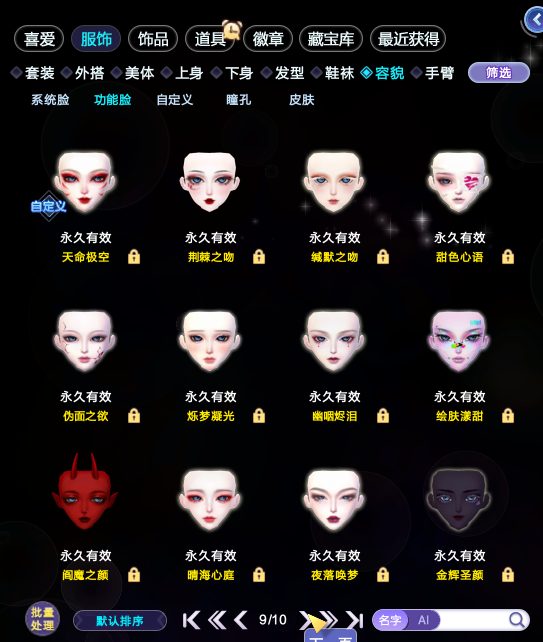Open the 饰品 tab

click(153, 39)
